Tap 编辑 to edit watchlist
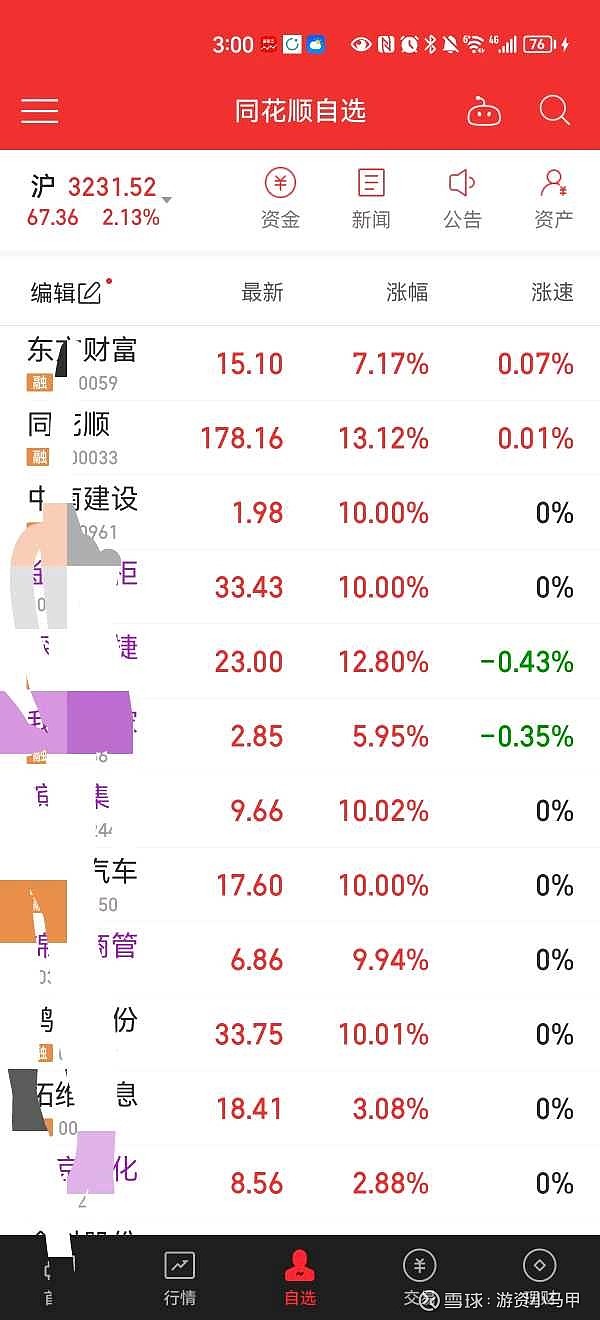Viewport: 600px width, 1320px height. 66,292
